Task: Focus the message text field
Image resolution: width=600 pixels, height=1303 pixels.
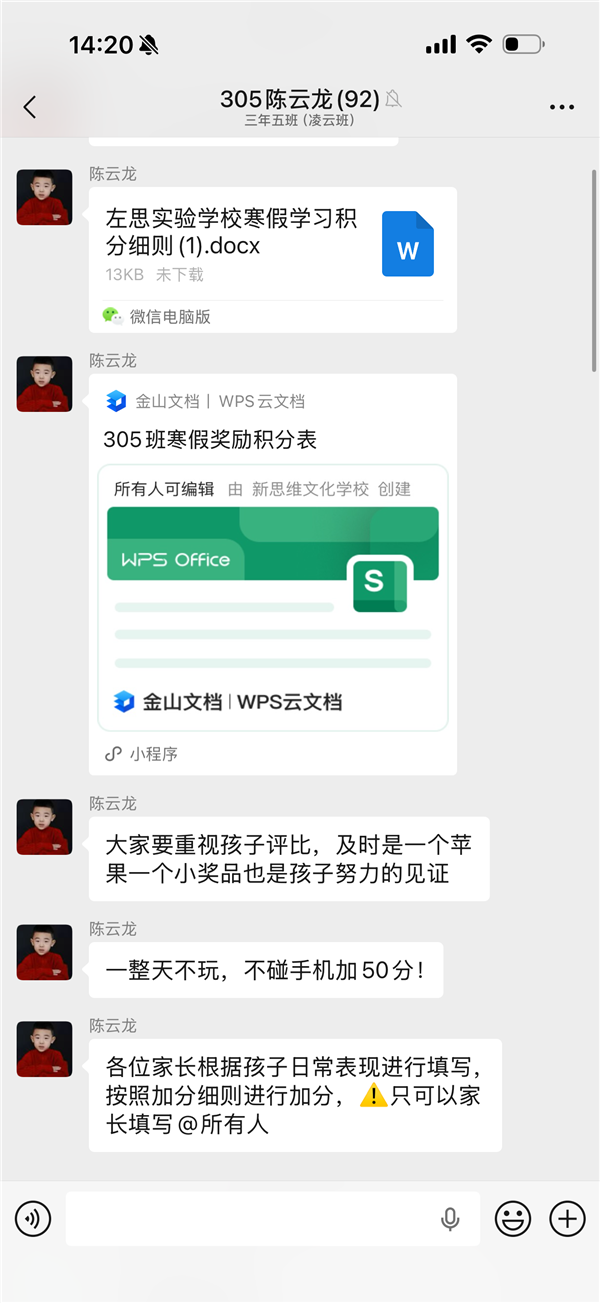Action: [x=250, y=1218]
